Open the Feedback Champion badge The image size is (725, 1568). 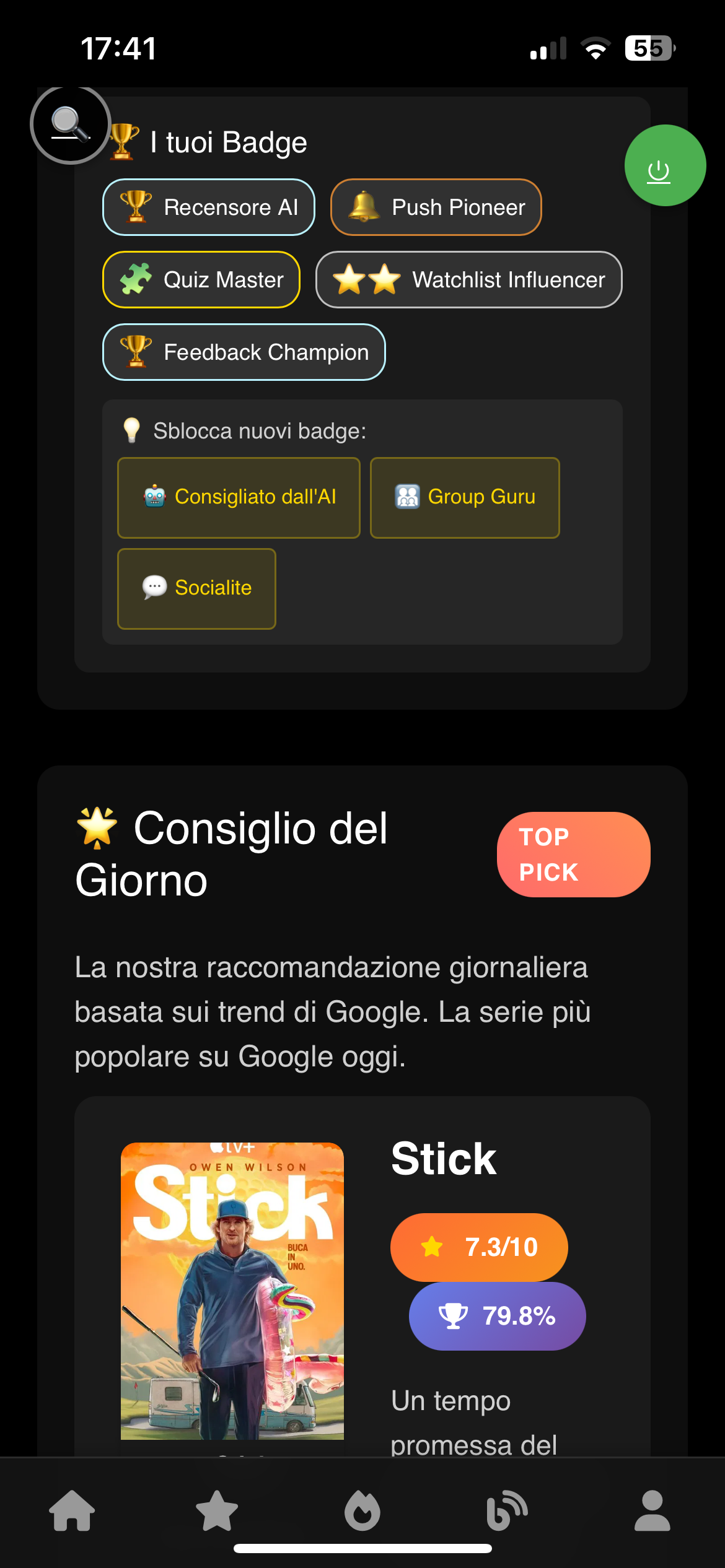pyautogui.click(x=244, y=352)
